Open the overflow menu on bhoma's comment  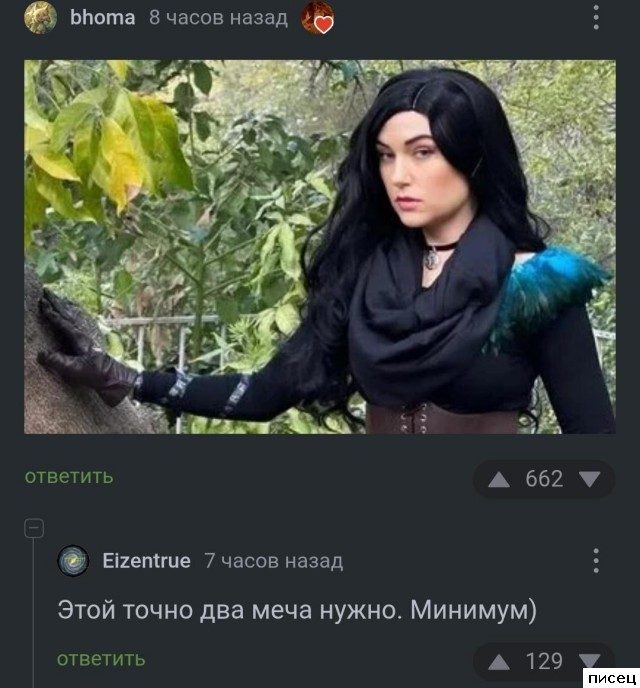[597, 18]
